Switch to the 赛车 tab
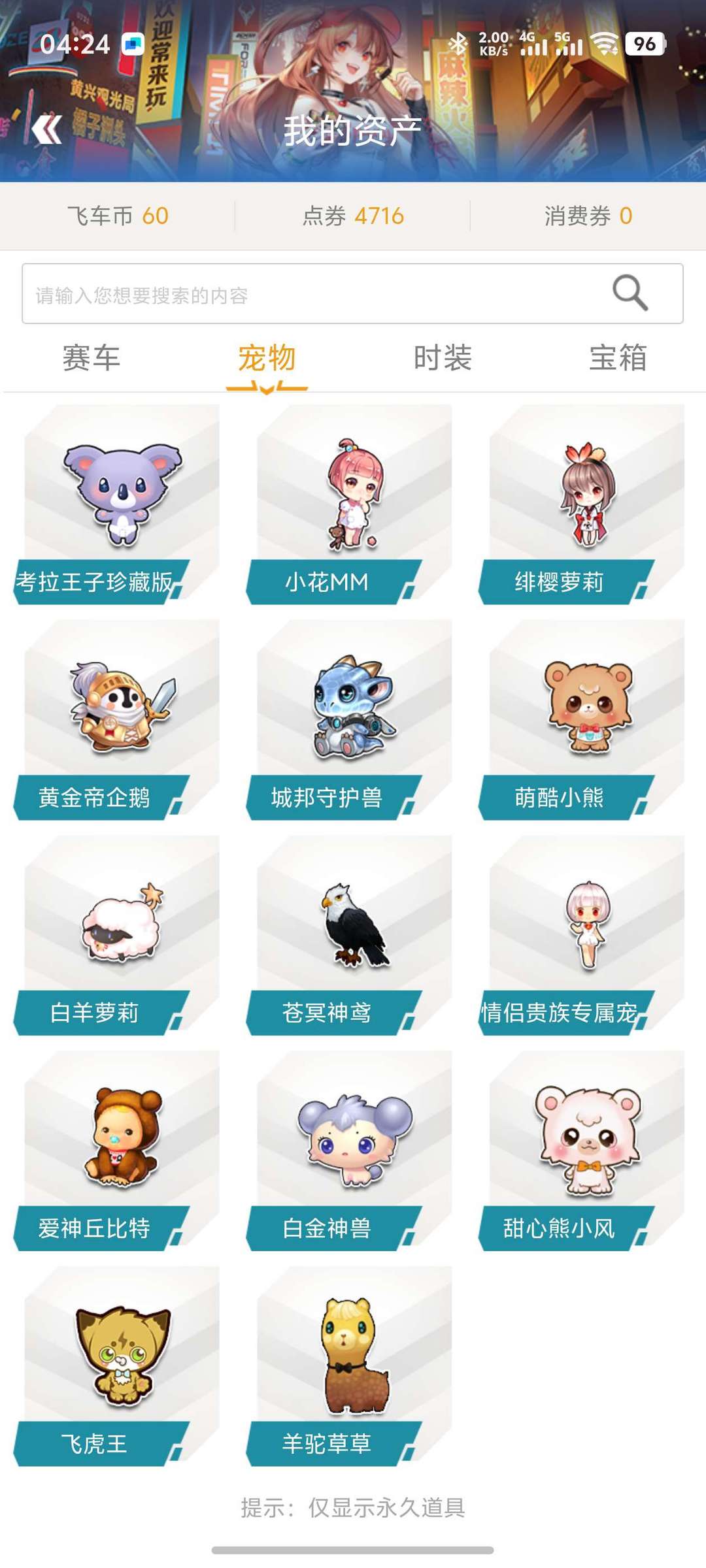 pos(91,358)
